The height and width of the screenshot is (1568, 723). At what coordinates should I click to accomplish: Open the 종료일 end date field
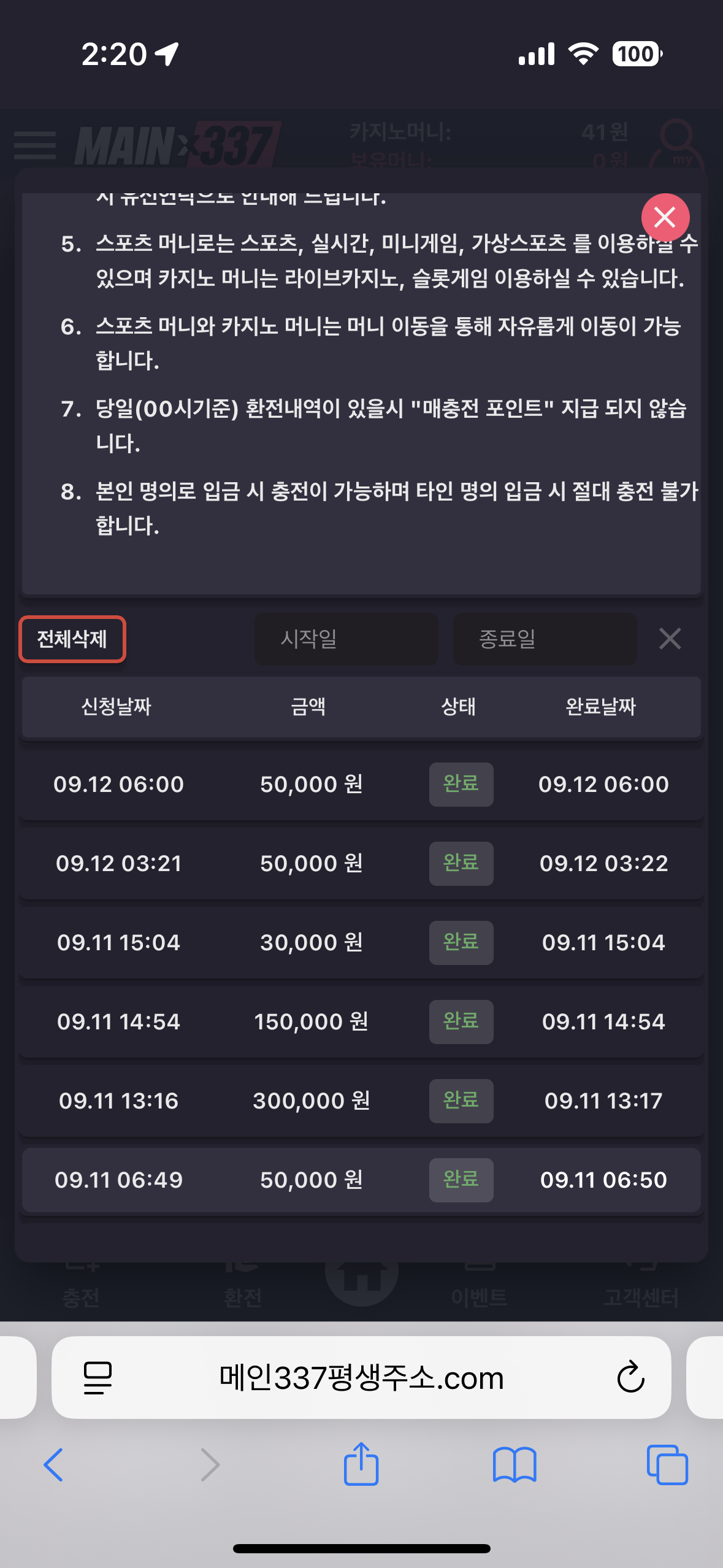pyautogui.click(x=545, y=639)
